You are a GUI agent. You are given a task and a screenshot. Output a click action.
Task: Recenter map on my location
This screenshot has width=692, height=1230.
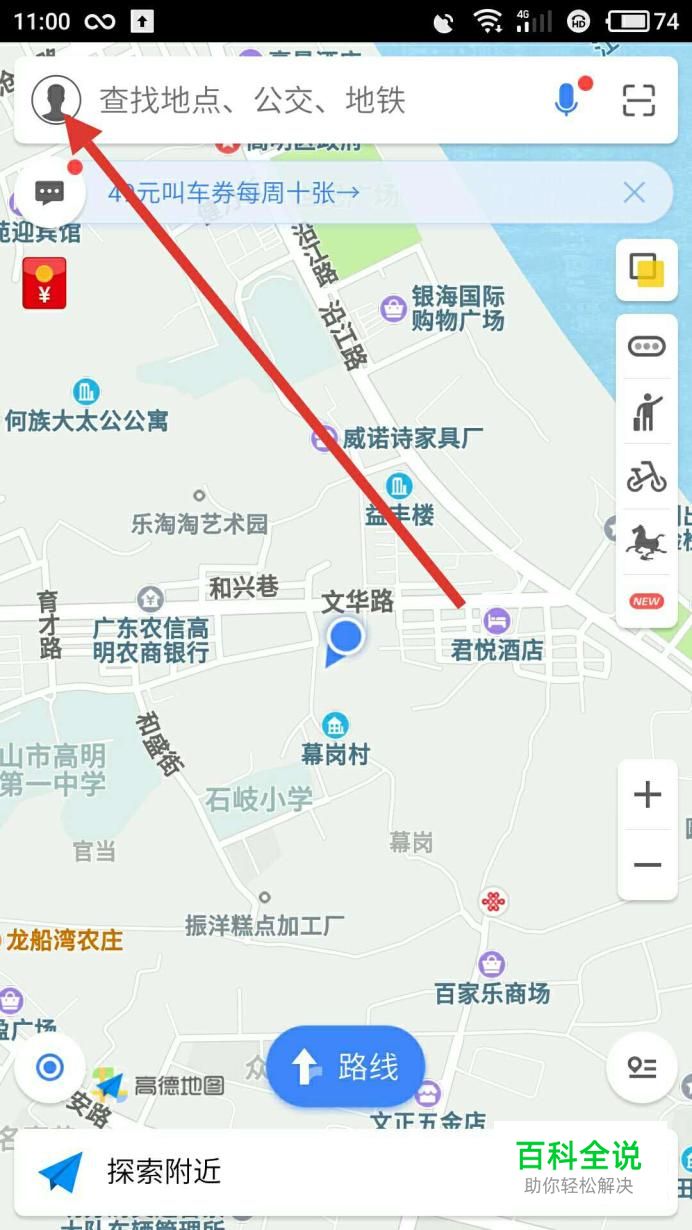point(49,1068)
